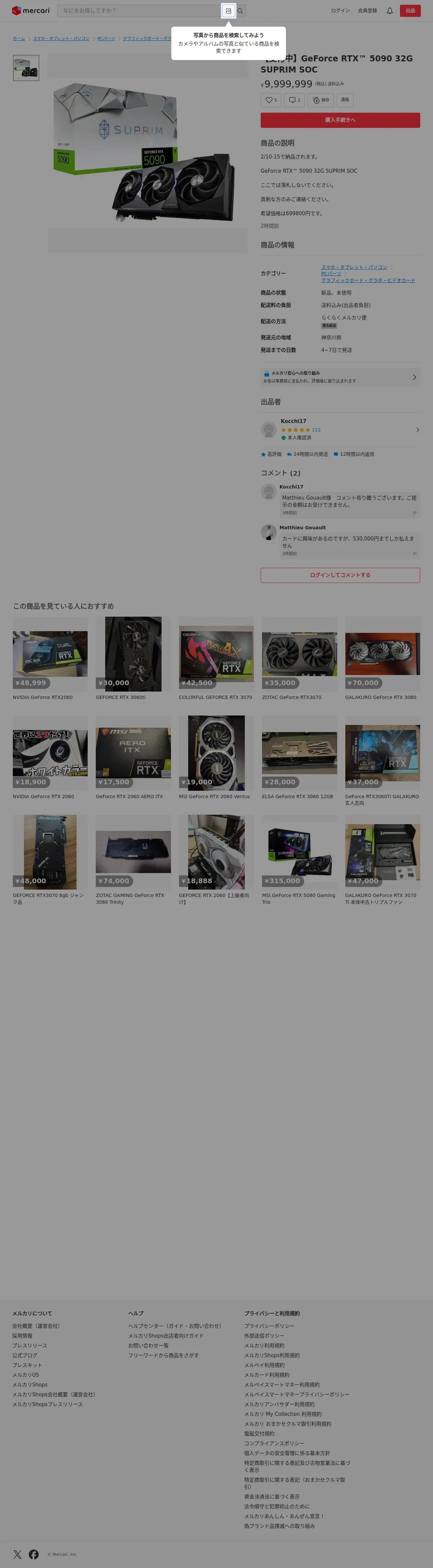Tap the 保存 save button
This screenshot has height=1568, width=433.
click(x=320, y=100)
